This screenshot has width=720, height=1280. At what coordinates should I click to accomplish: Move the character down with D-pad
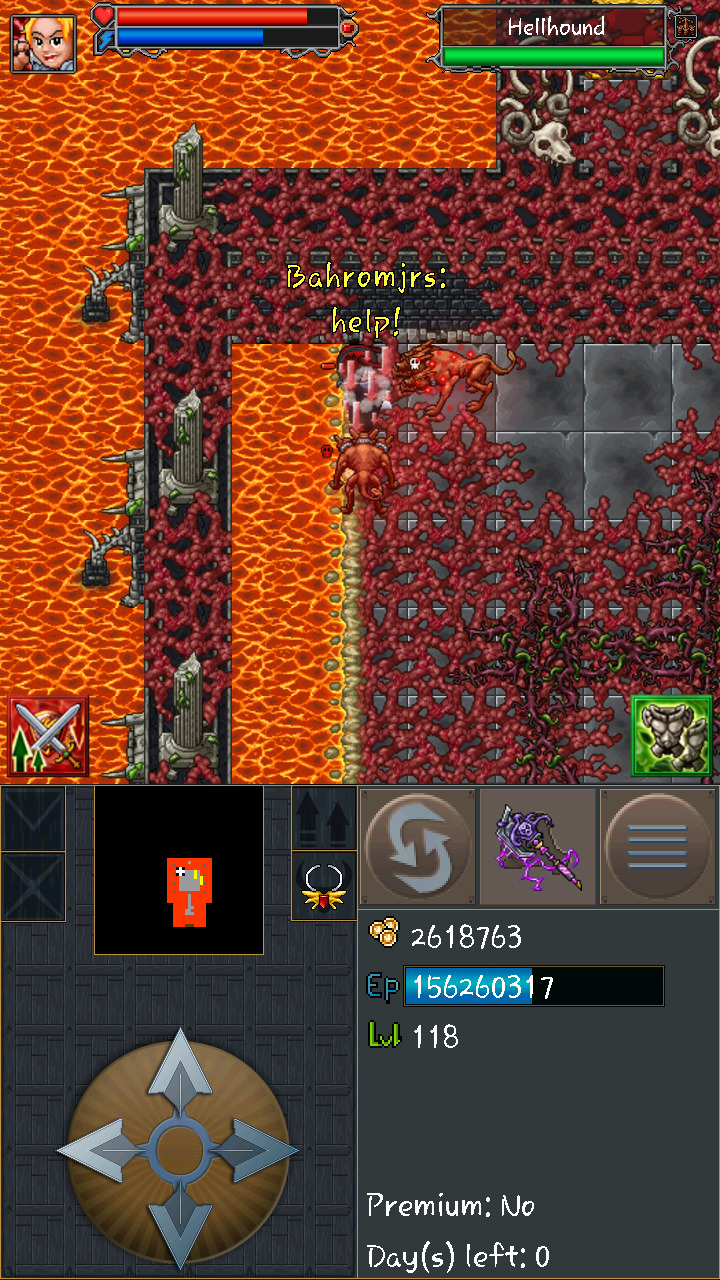[x=179, y=1230]
